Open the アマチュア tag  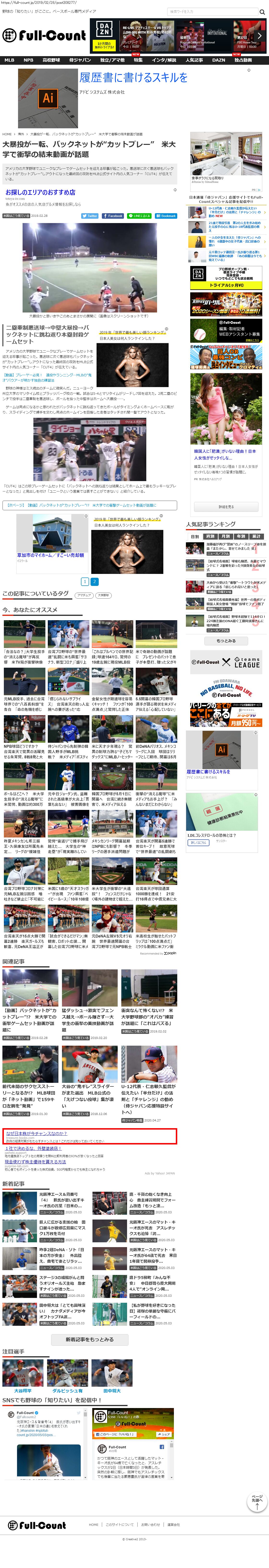(84, 595)
